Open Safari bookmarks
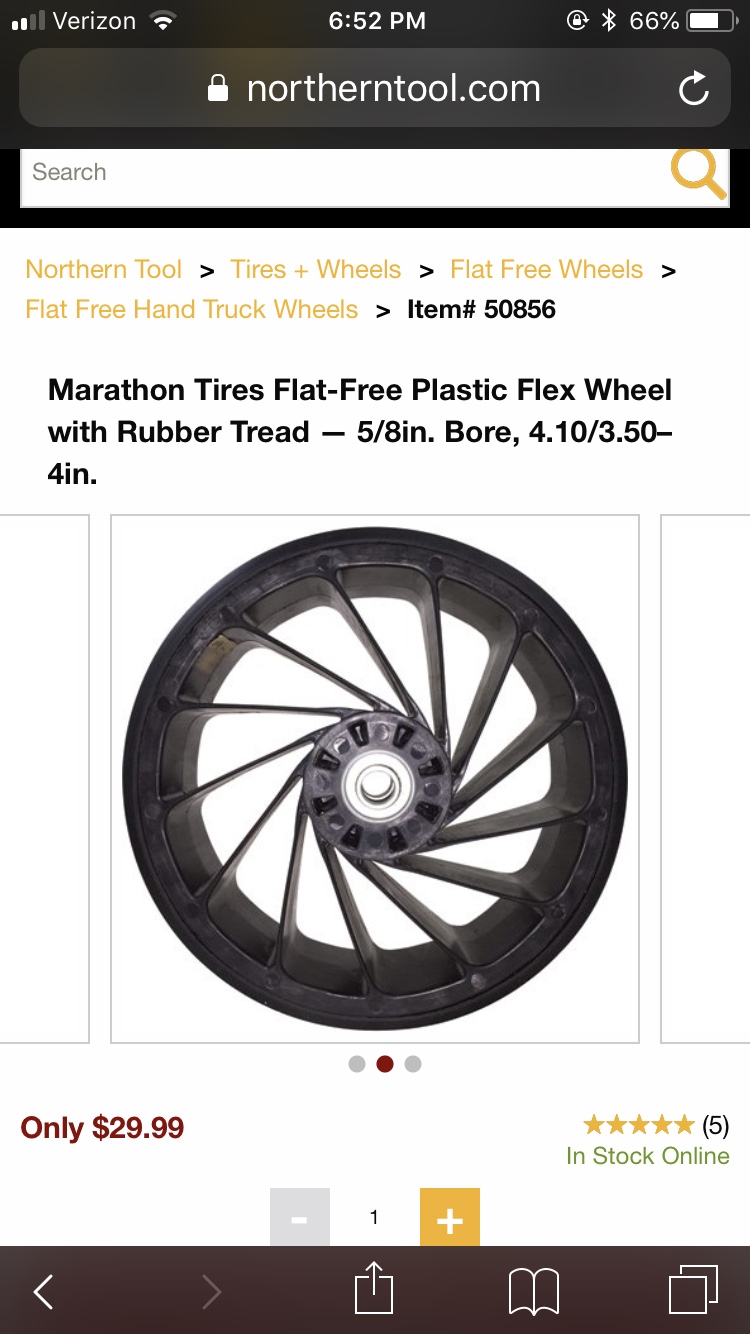Image resolution: width=750 pixels, height=1334 pixels. (x=533, y=1292)
